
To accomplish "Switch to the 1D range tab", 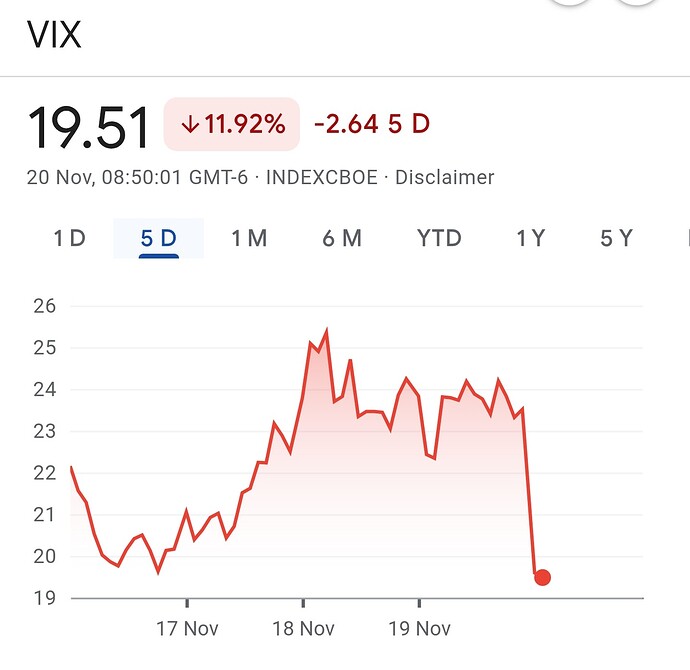I will click(x=69, y=238).
